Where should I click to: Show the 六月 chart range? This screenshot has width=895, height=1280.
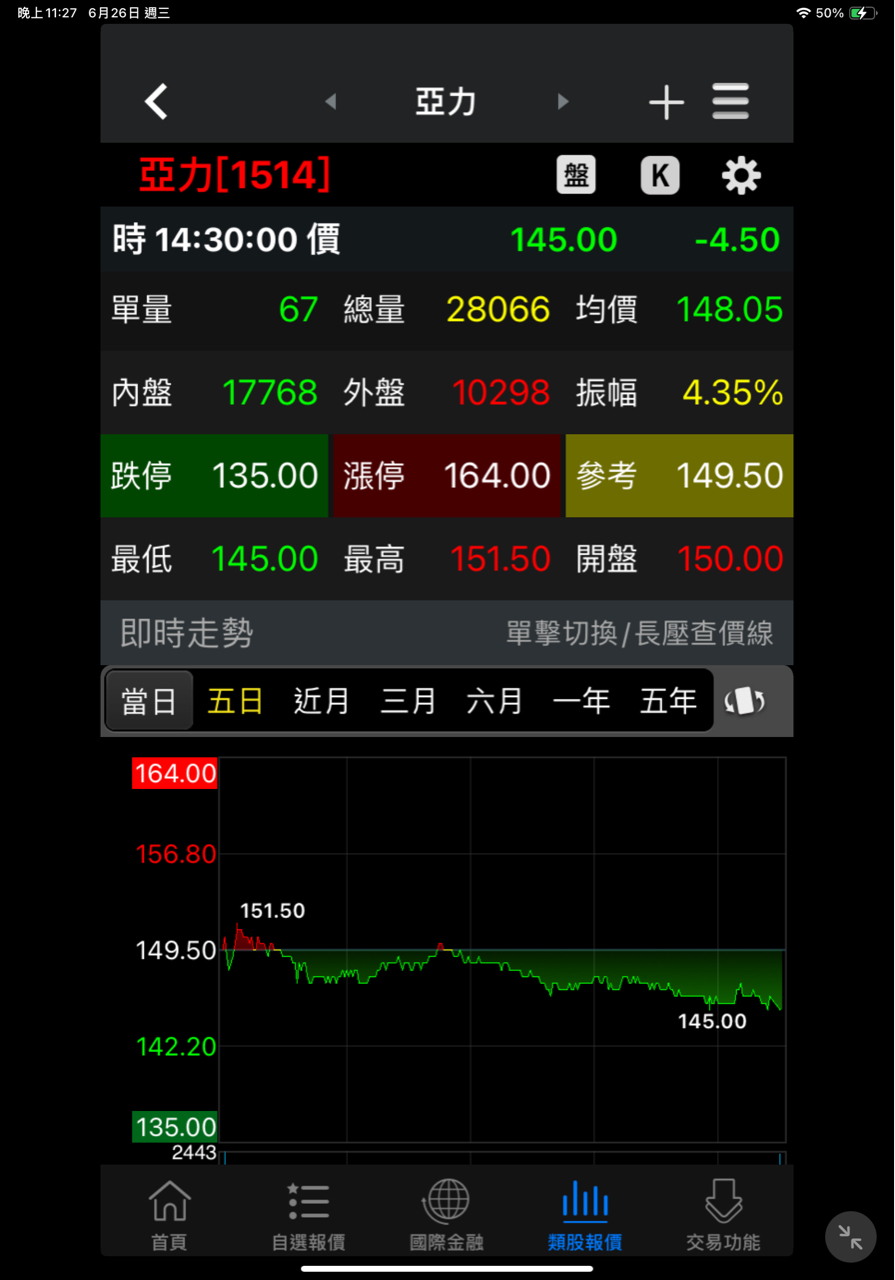495,702
